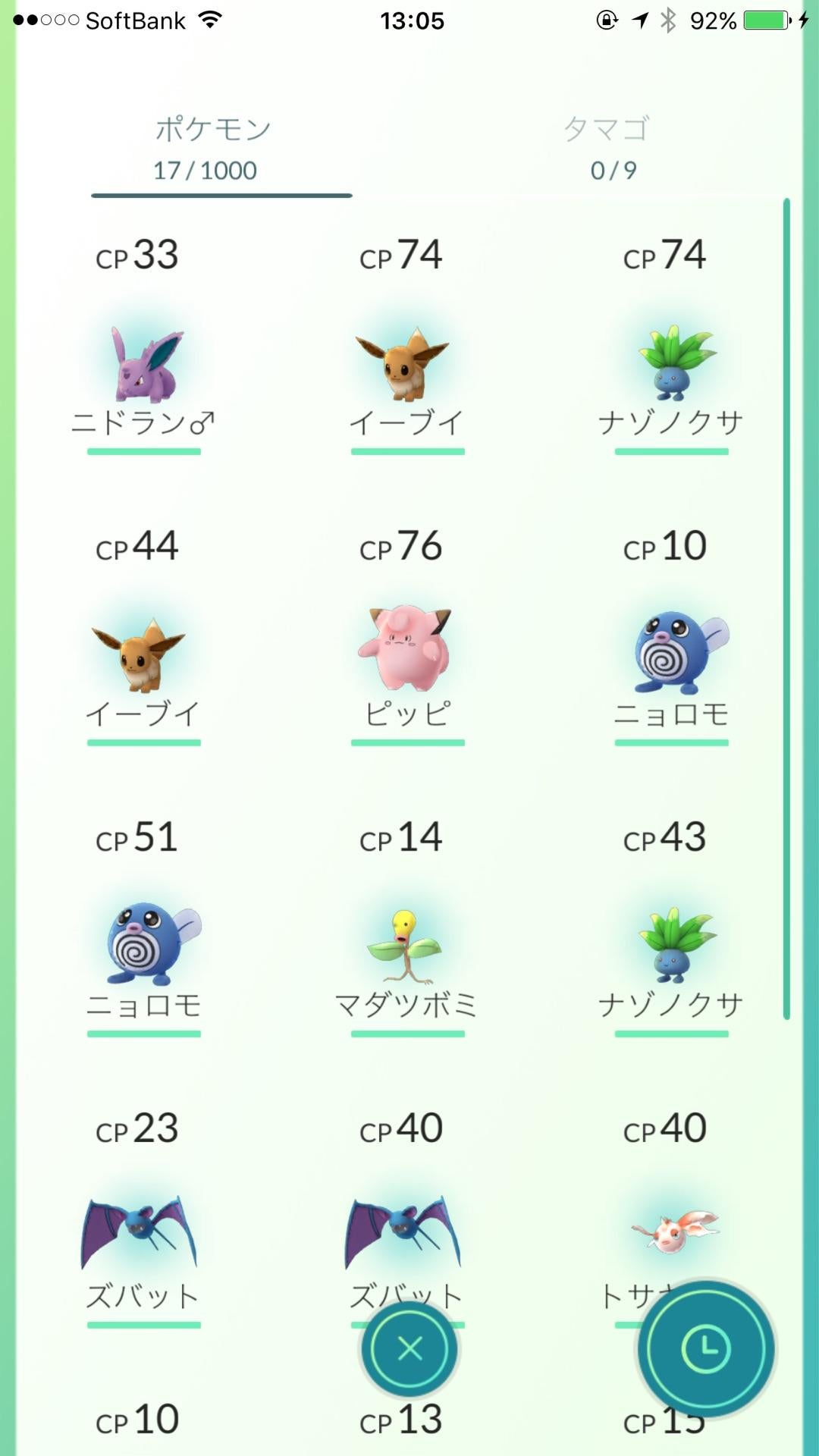This screenshot has width=819, height=1456.
Task: View the CP 14 マダツボミ
Action: pos(406,946)
